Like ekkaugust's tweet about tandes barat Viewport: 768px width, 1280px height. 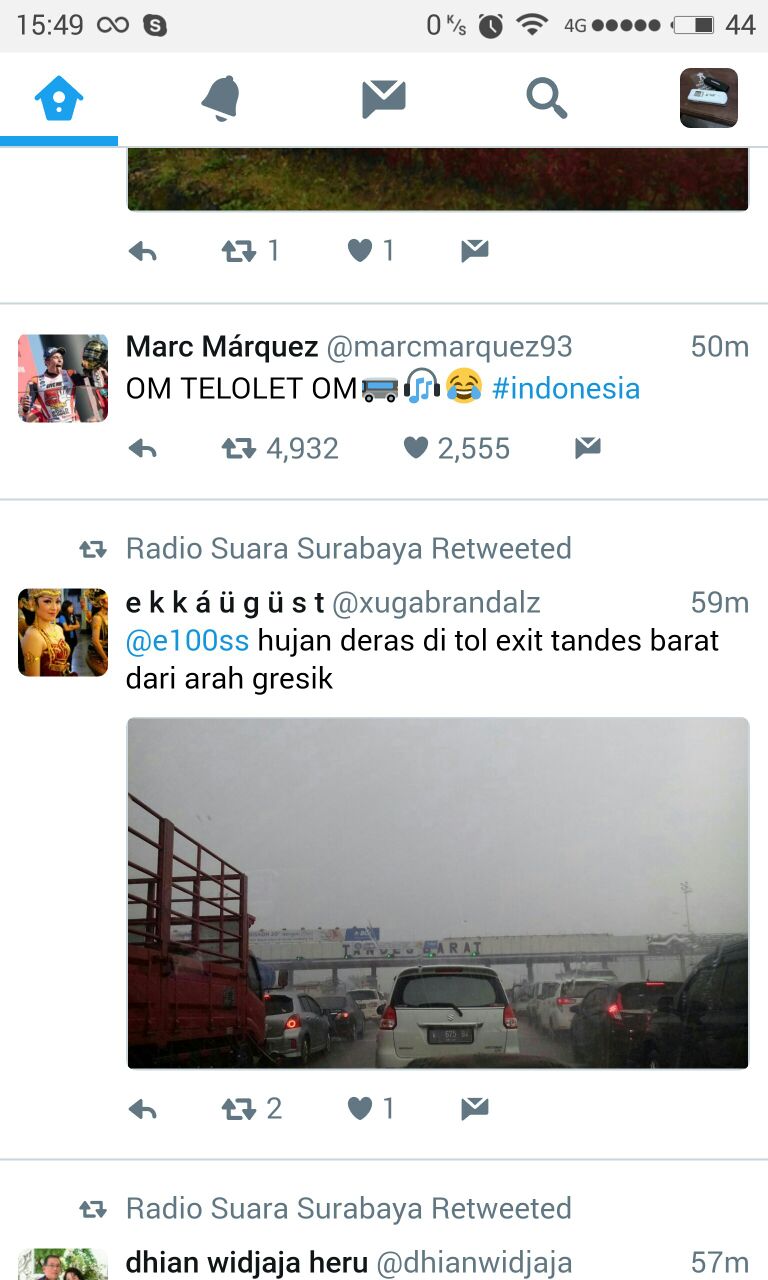point(360,1109)
